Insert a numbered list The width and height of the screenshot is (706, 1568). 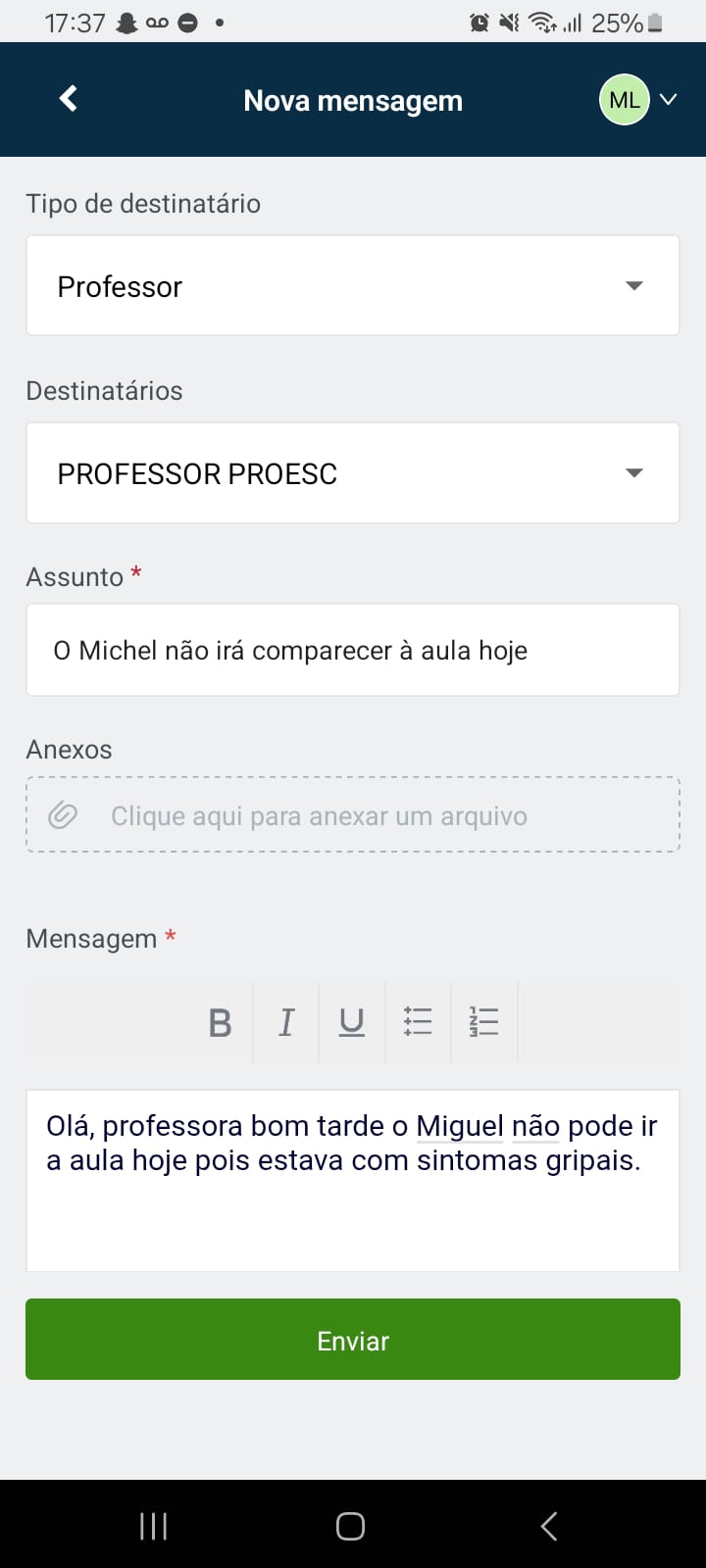[484, 1022]
